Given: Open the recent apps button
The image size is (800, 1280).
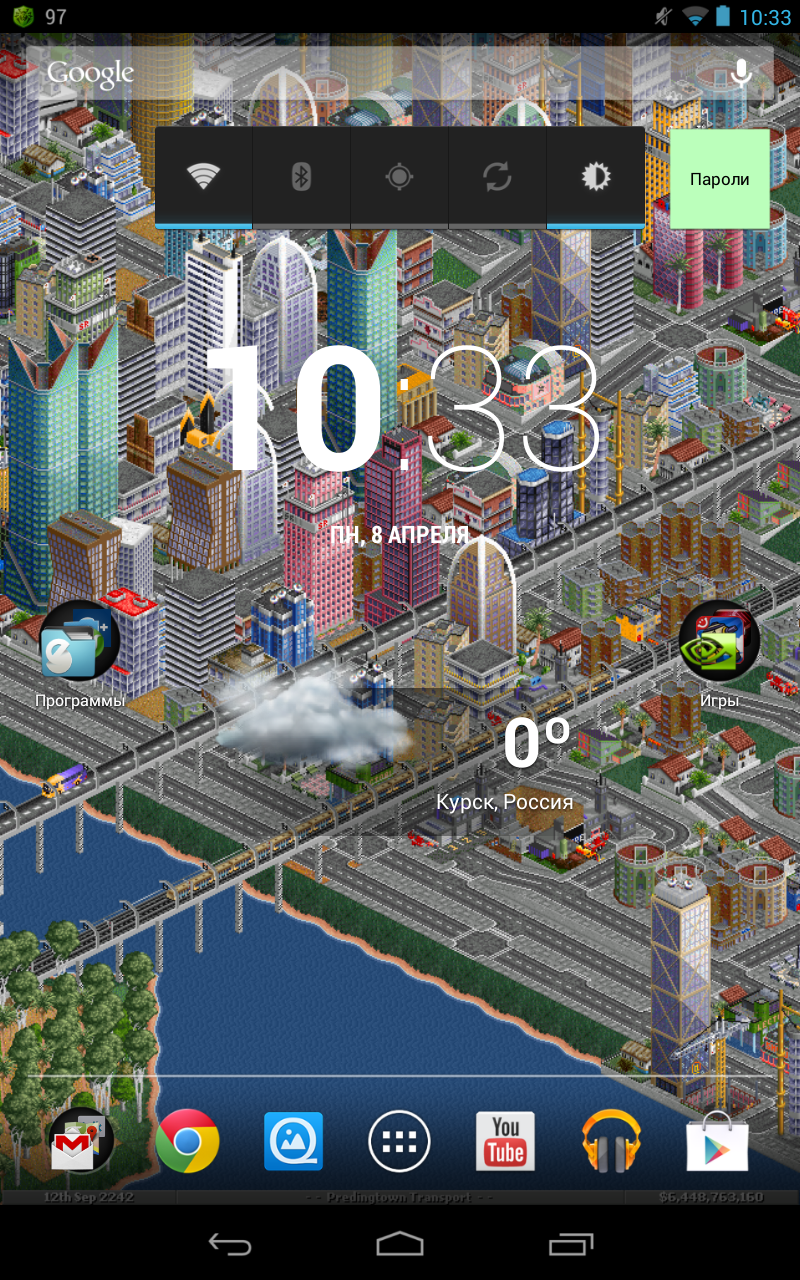Looking at the screenshot, I should pyautogui.click(x=570, y=1244).
